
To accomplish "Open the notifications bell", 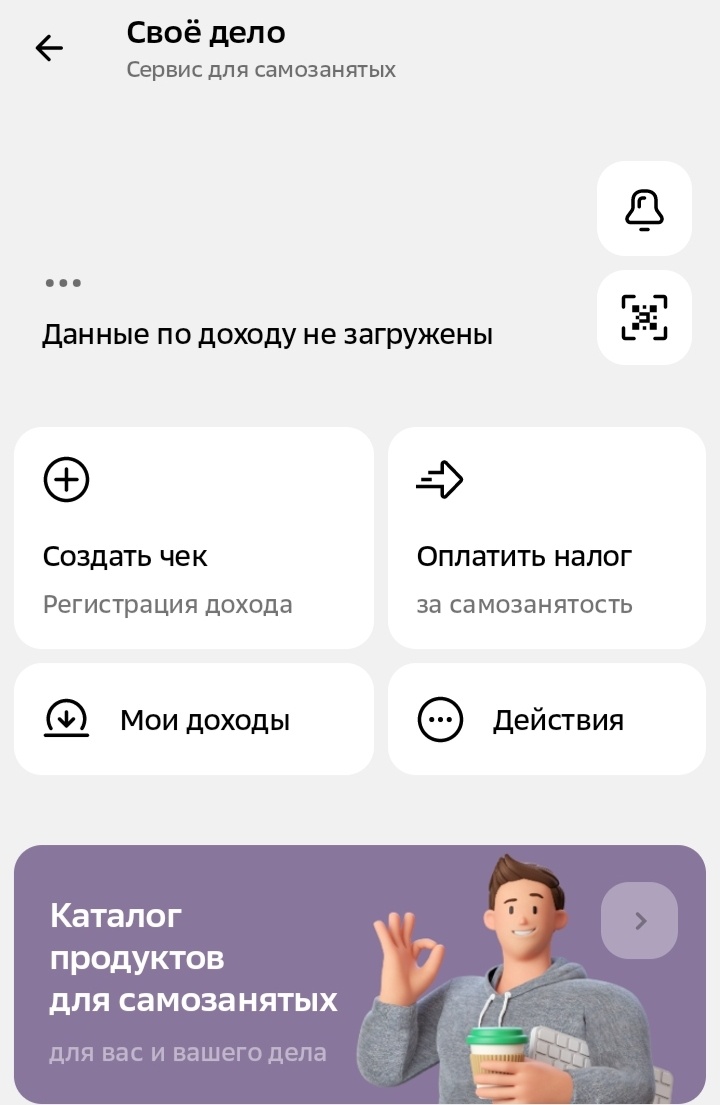I will [644, 209].
